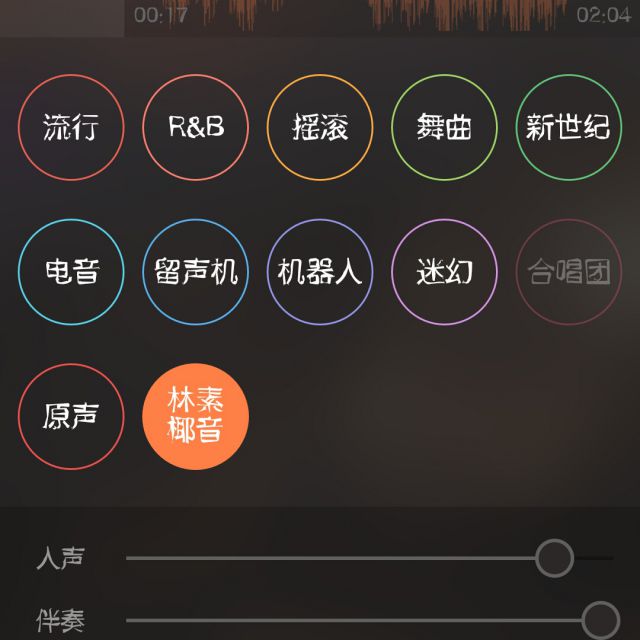Screen dimensions: 640x640
Task: Apply the 迷幻 effect
Action: [x=444, y=272]
